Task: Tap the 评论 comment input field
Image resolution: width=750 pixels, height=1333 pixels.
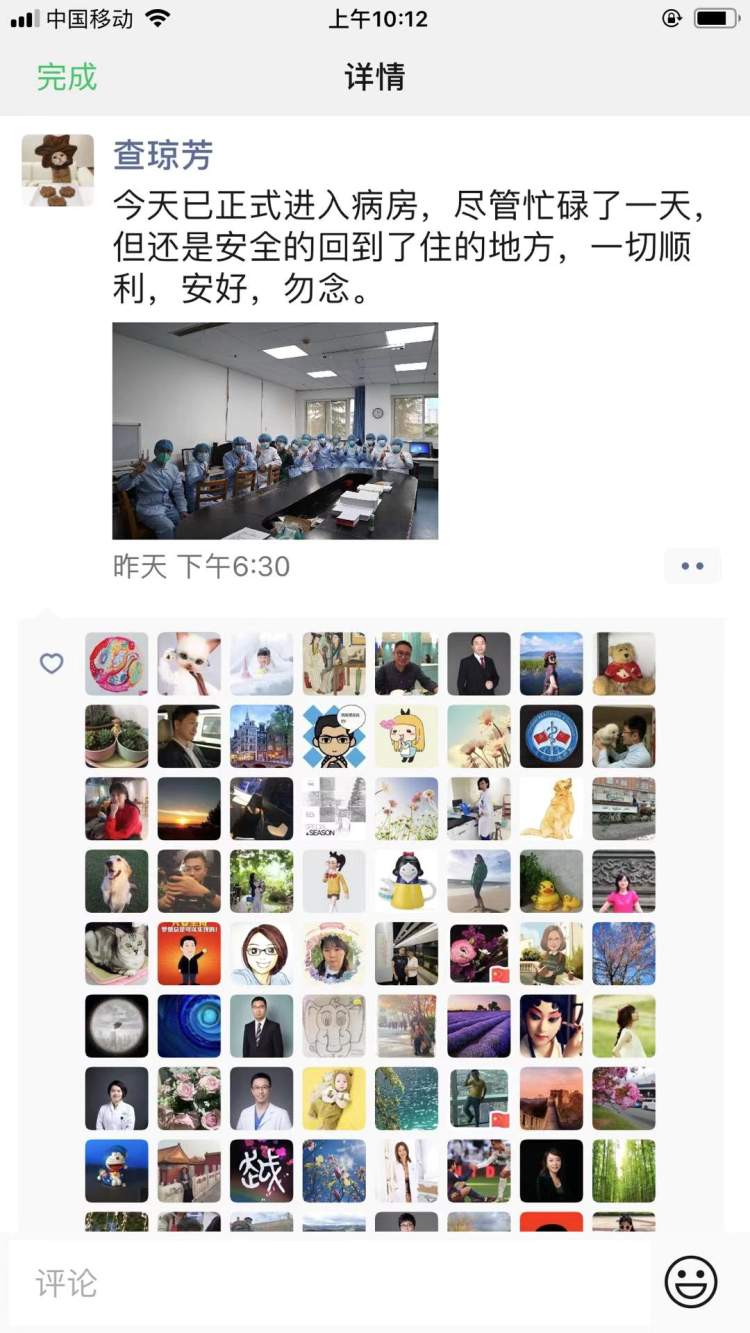Action: [330, 1283]
